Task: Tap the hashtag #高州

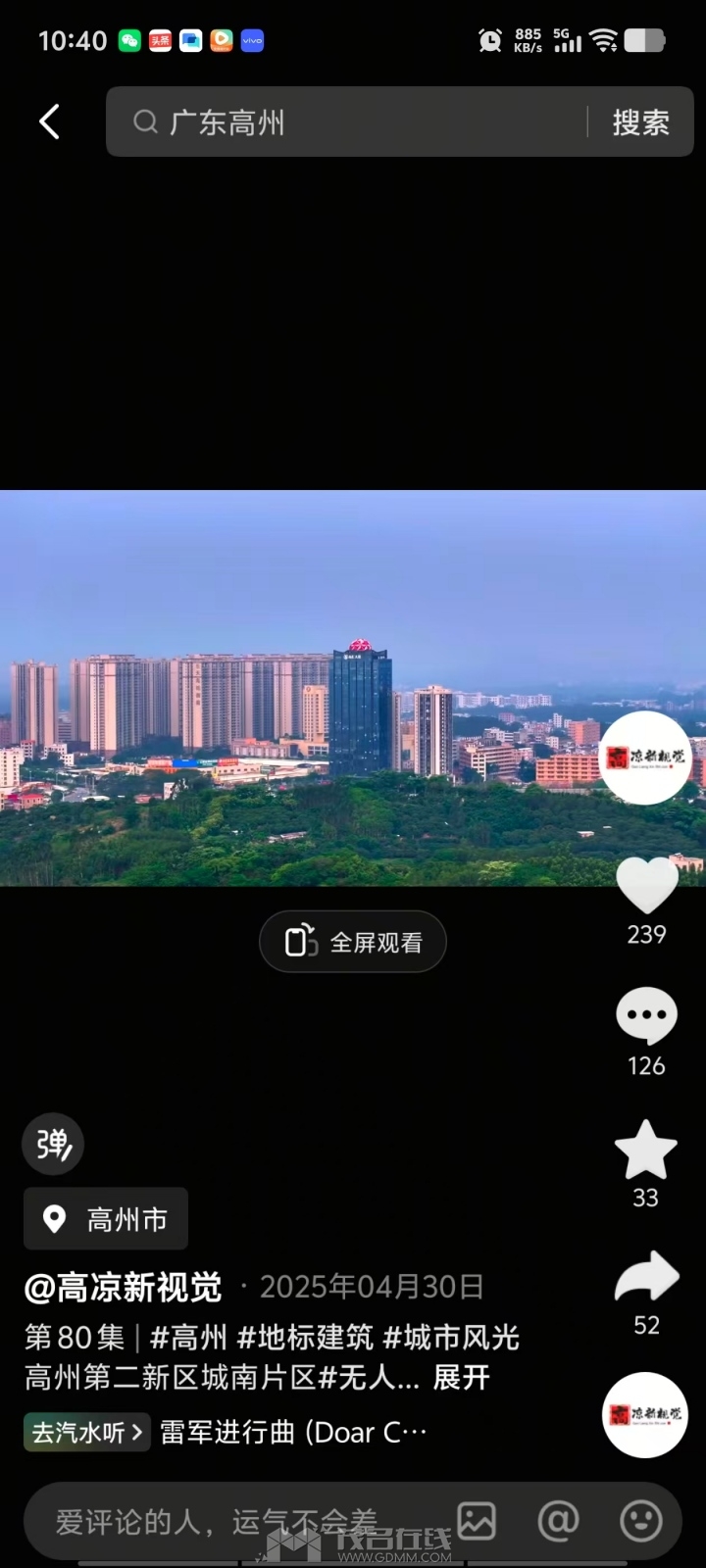Action: (189, 1337)
